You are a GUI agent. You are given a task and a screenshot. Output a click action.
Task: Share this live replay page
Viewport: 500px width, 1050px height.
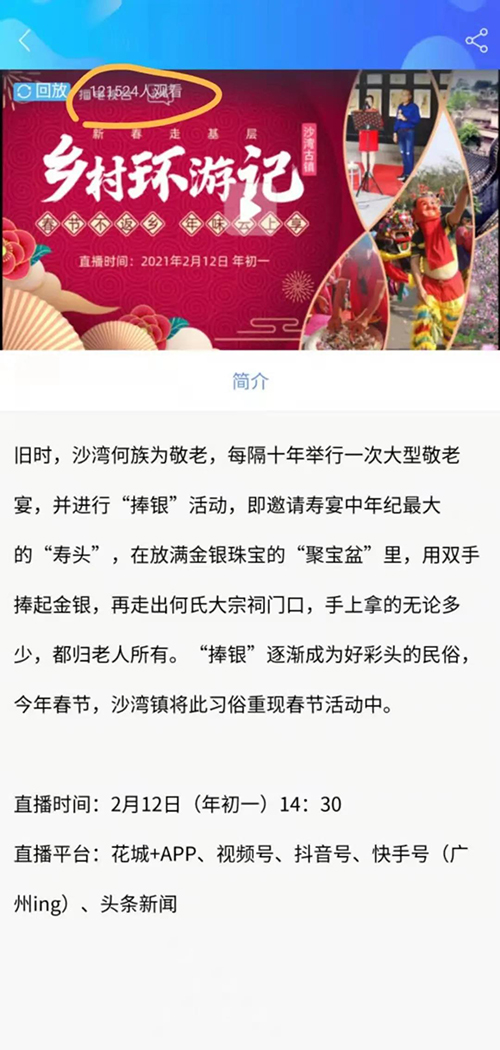click(x=477, y=40)
